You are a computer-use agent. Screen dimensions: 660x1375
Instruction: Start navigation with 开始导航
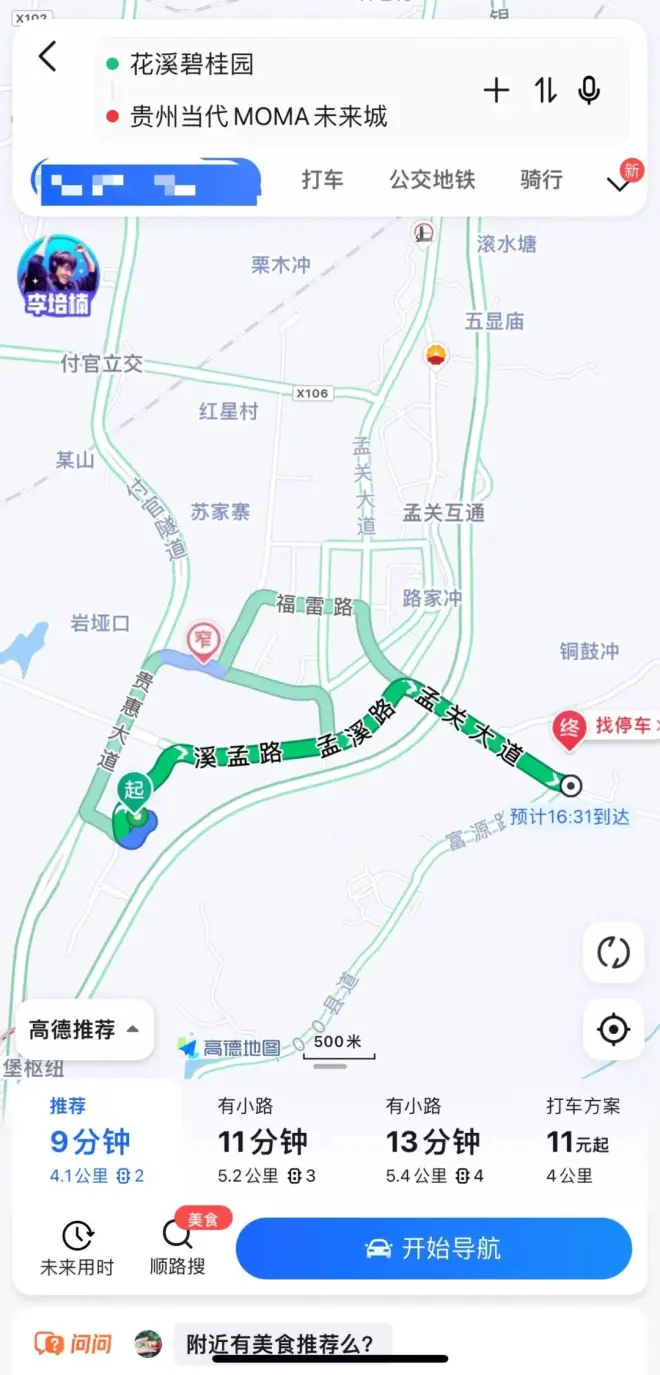[433, 1248]
